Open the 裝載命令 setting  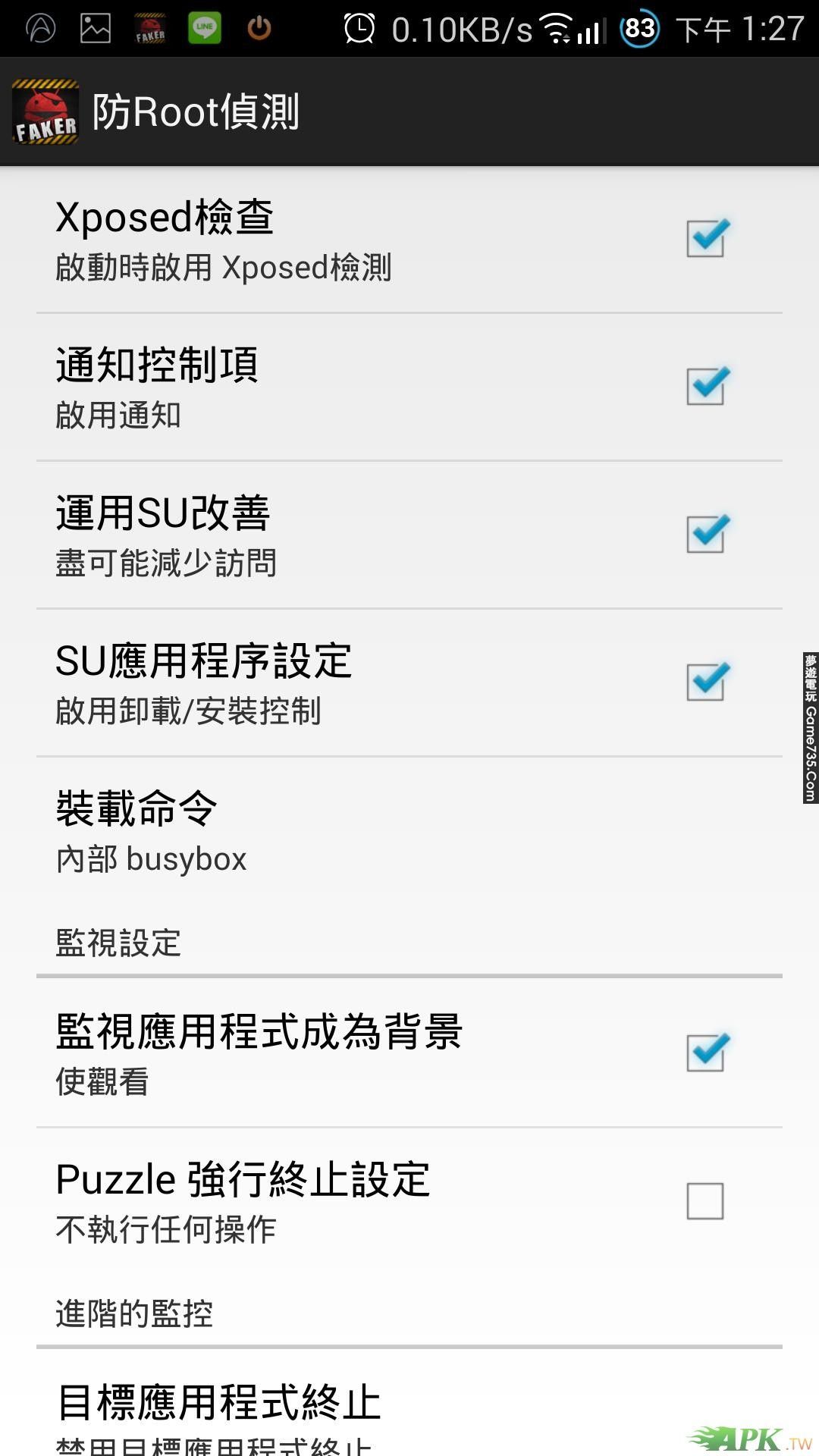click(409, 830)
